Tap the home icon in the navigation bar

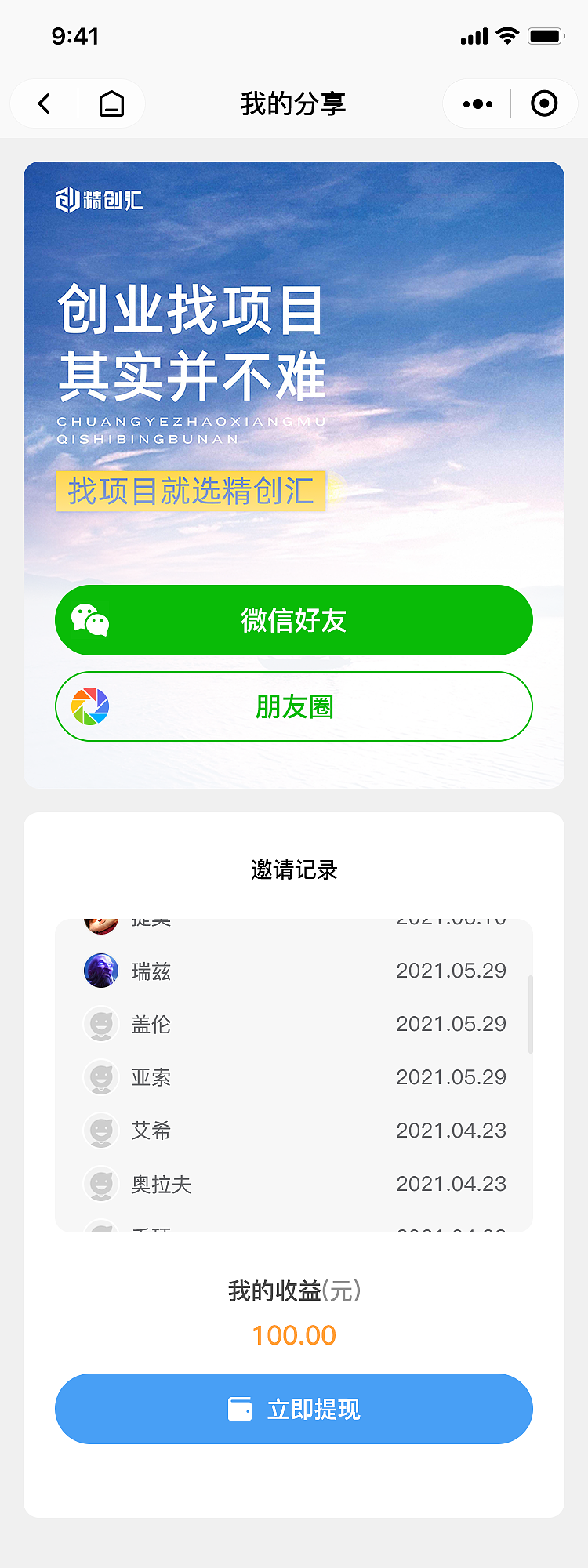(x=112, y=103)
